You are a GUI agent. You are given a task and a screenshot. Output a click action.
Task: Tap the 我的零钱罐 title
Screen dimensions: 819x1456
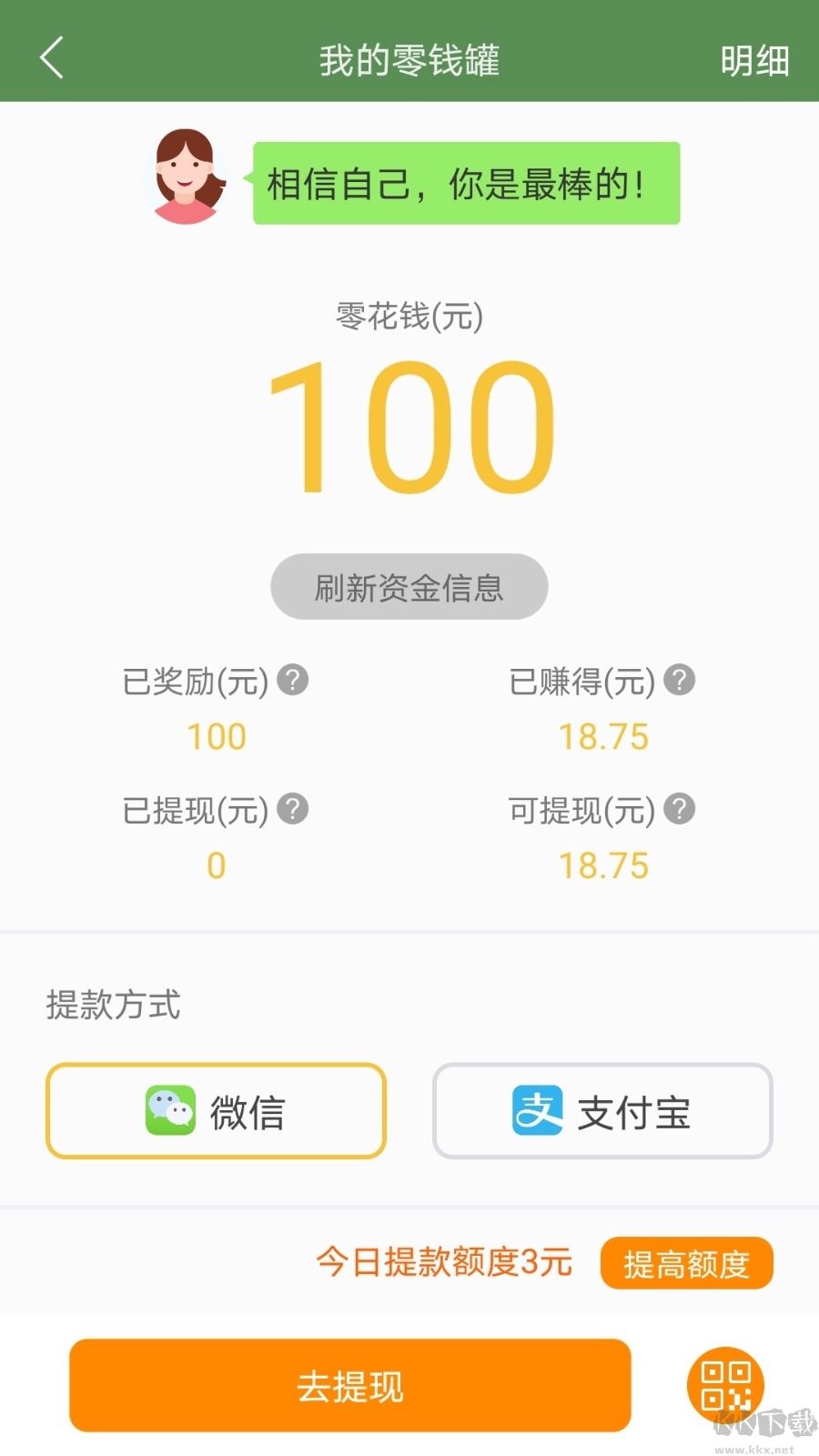pyautogui.click(x=409, y=57)
